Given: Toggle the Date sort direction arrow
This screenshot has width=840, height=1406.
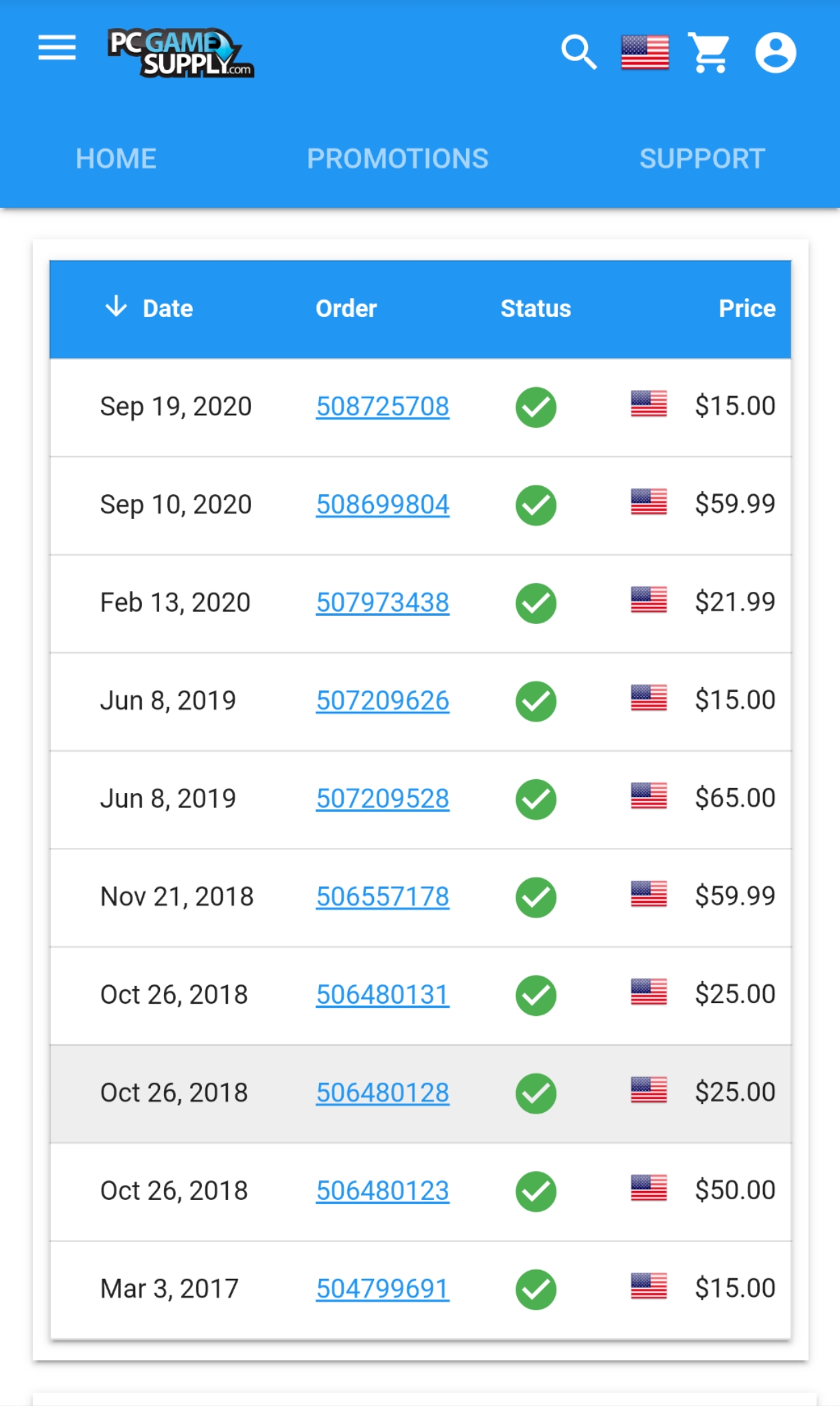Looking at the screenshot, I should (x=115, y=307).
